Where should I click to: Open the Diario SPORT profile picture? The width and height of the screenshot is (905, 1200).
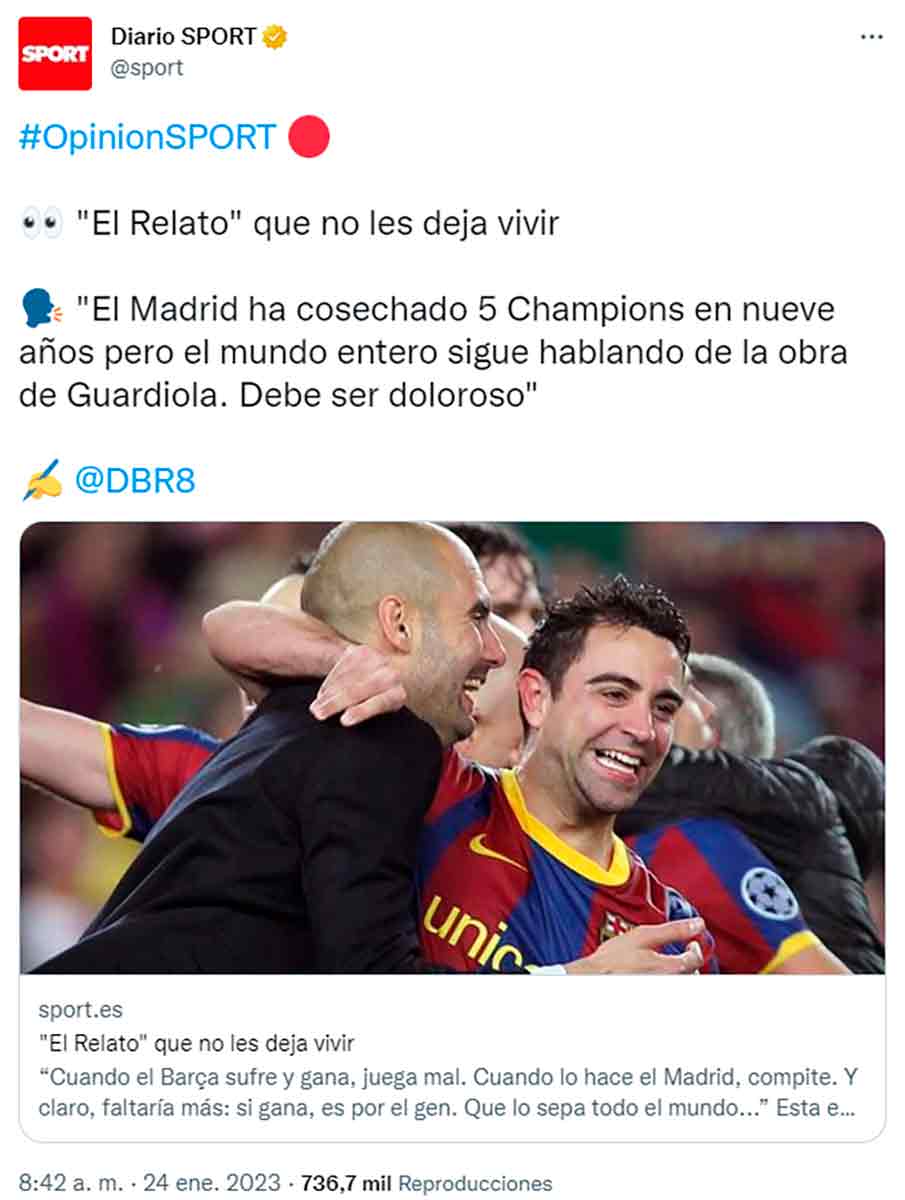pos(55,54)
